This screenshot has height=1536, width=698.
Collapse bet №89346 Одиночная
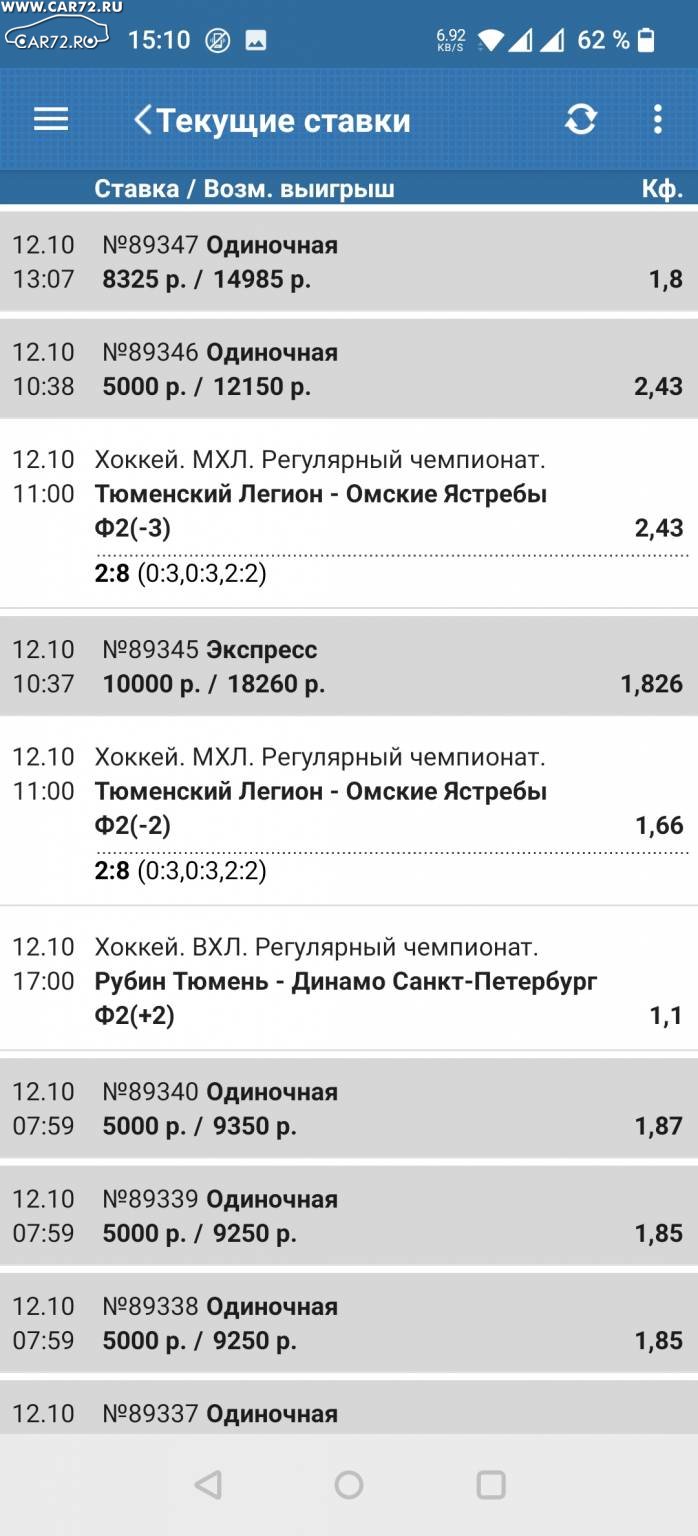(349, 369)
